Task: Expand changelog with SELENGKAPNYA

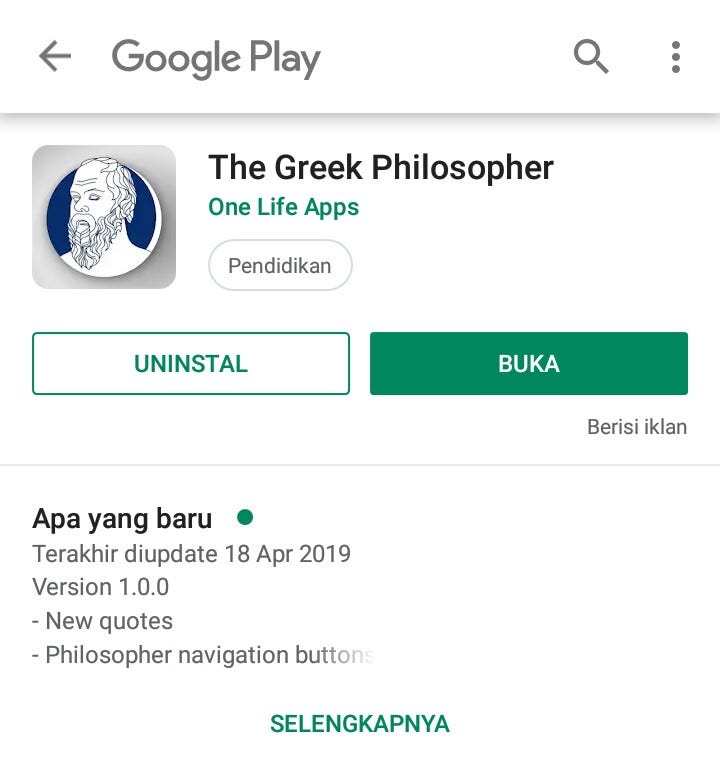Action: click(359, 723)
